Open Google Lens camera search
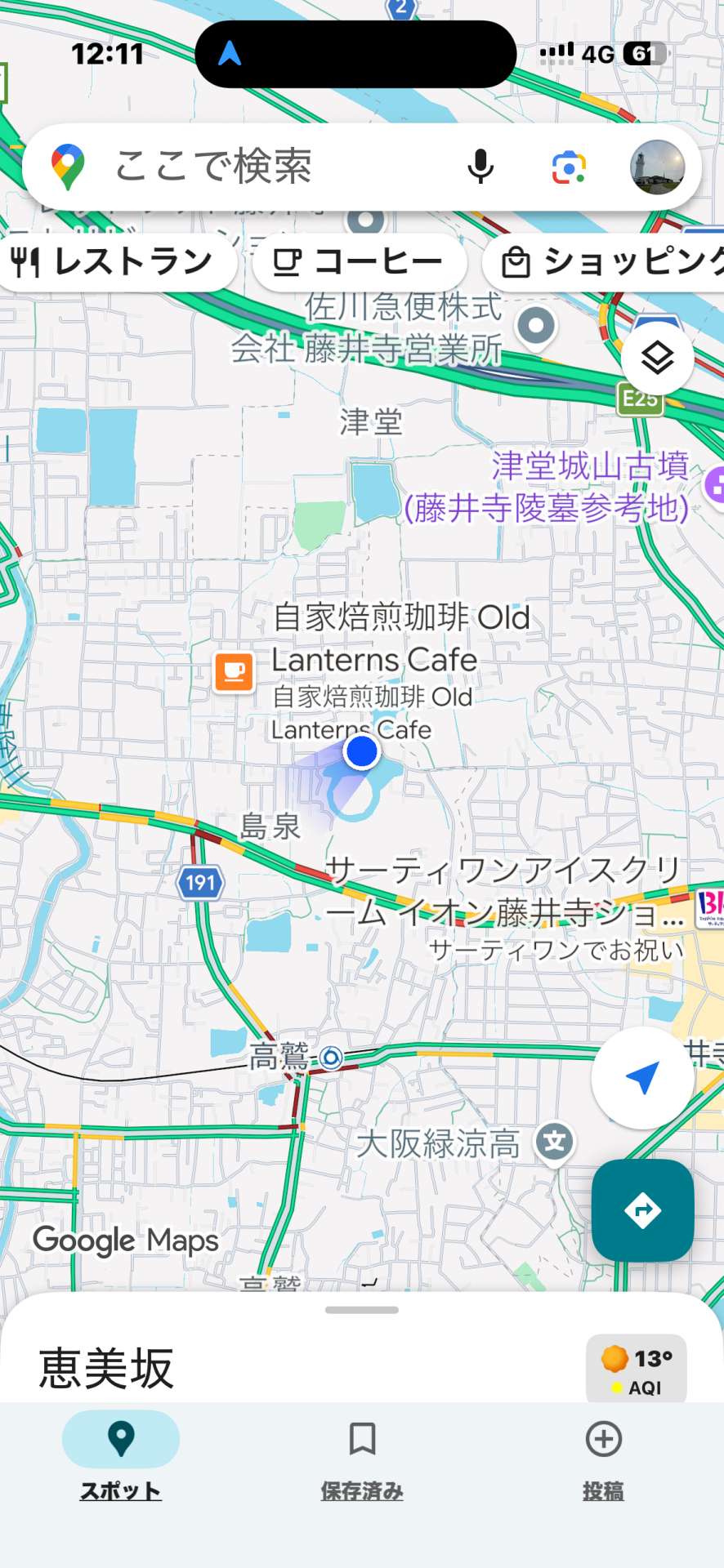This screenshot has width=724, height=1568. [569, 167]
